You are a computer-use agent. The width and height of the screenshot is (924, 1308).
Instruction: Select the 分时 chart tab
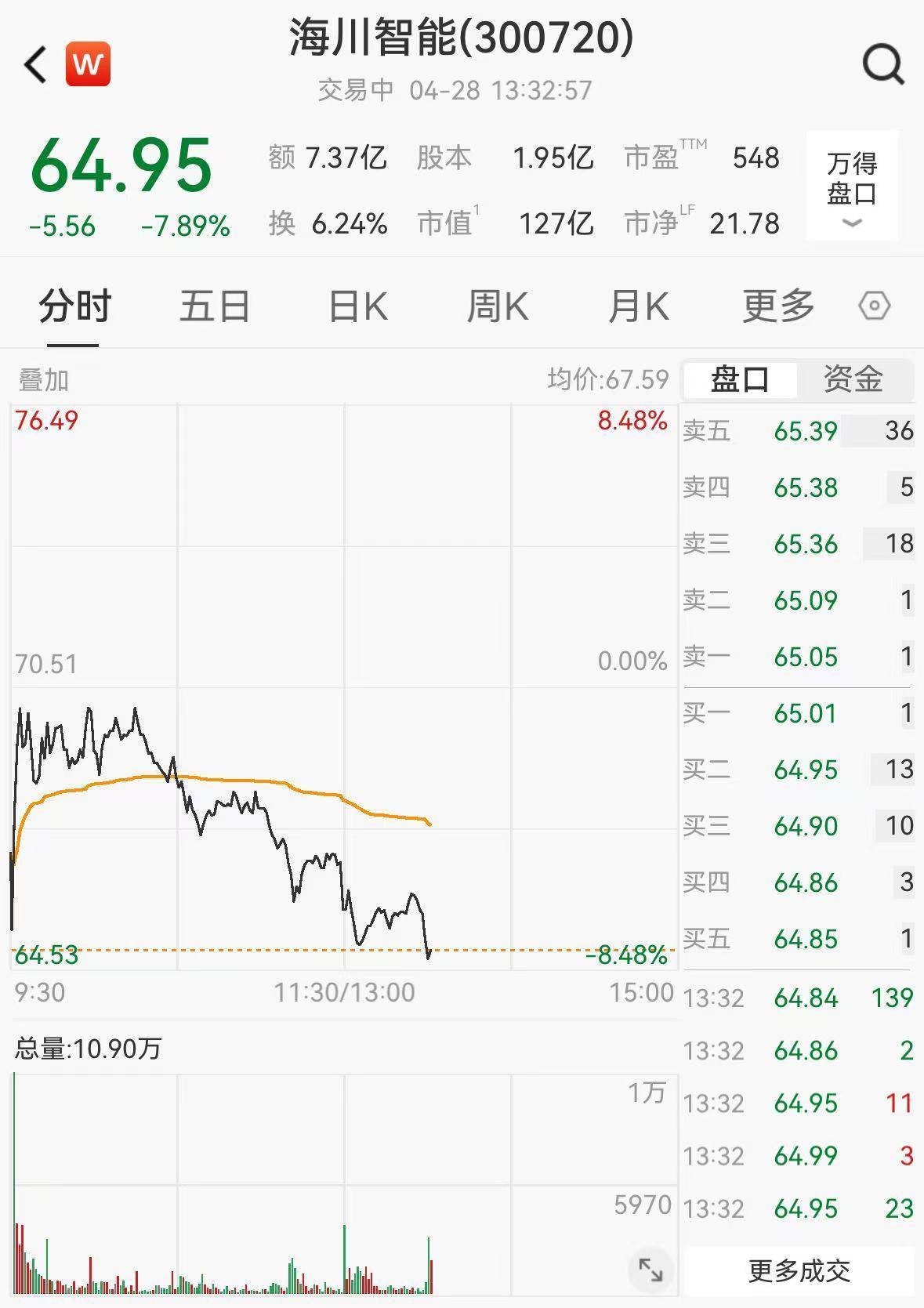click(x=74, y=306)
